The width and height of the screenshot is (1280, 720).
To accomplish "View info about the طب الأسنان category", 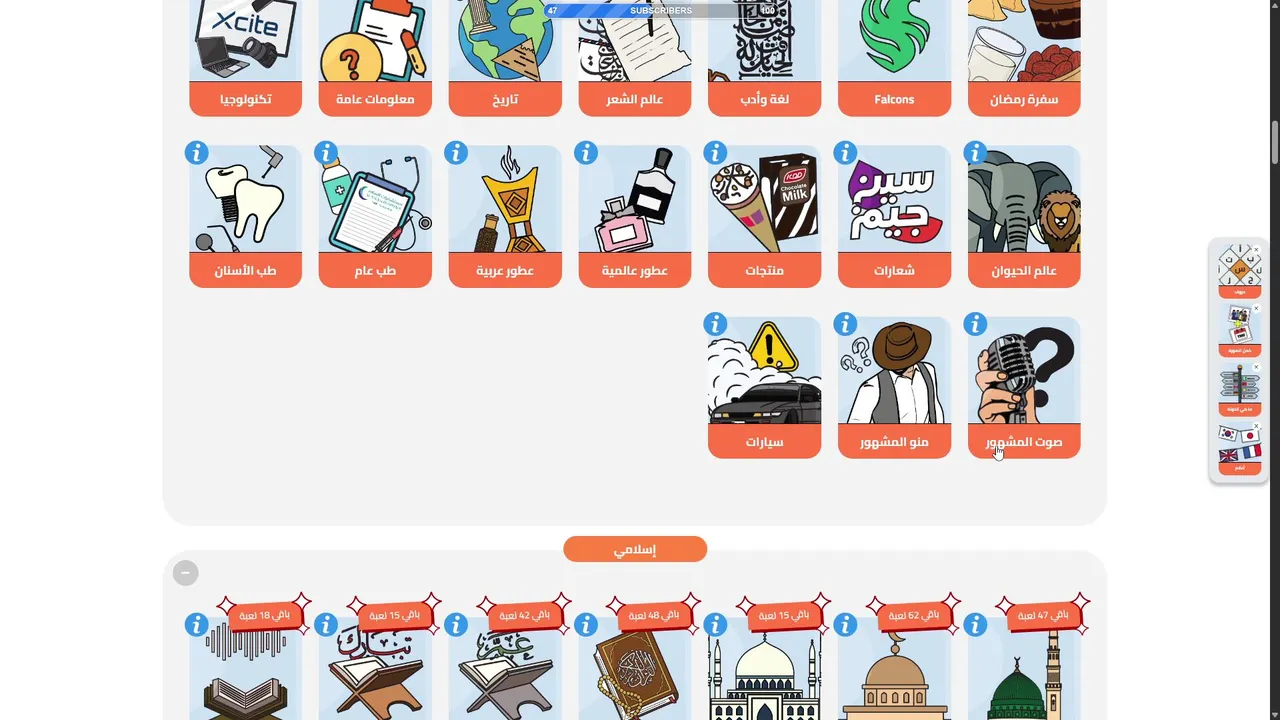I will click(197, 153).
